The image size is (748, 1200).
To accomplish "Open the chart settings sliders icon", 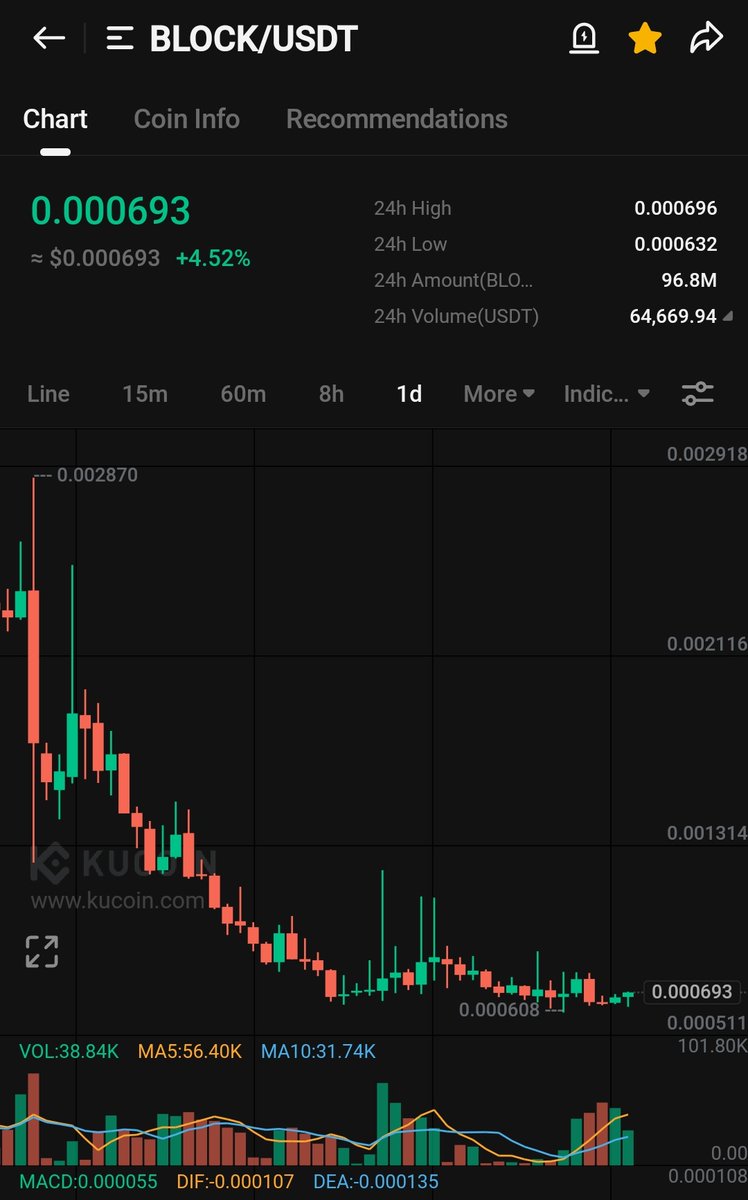I will (698, 394).
